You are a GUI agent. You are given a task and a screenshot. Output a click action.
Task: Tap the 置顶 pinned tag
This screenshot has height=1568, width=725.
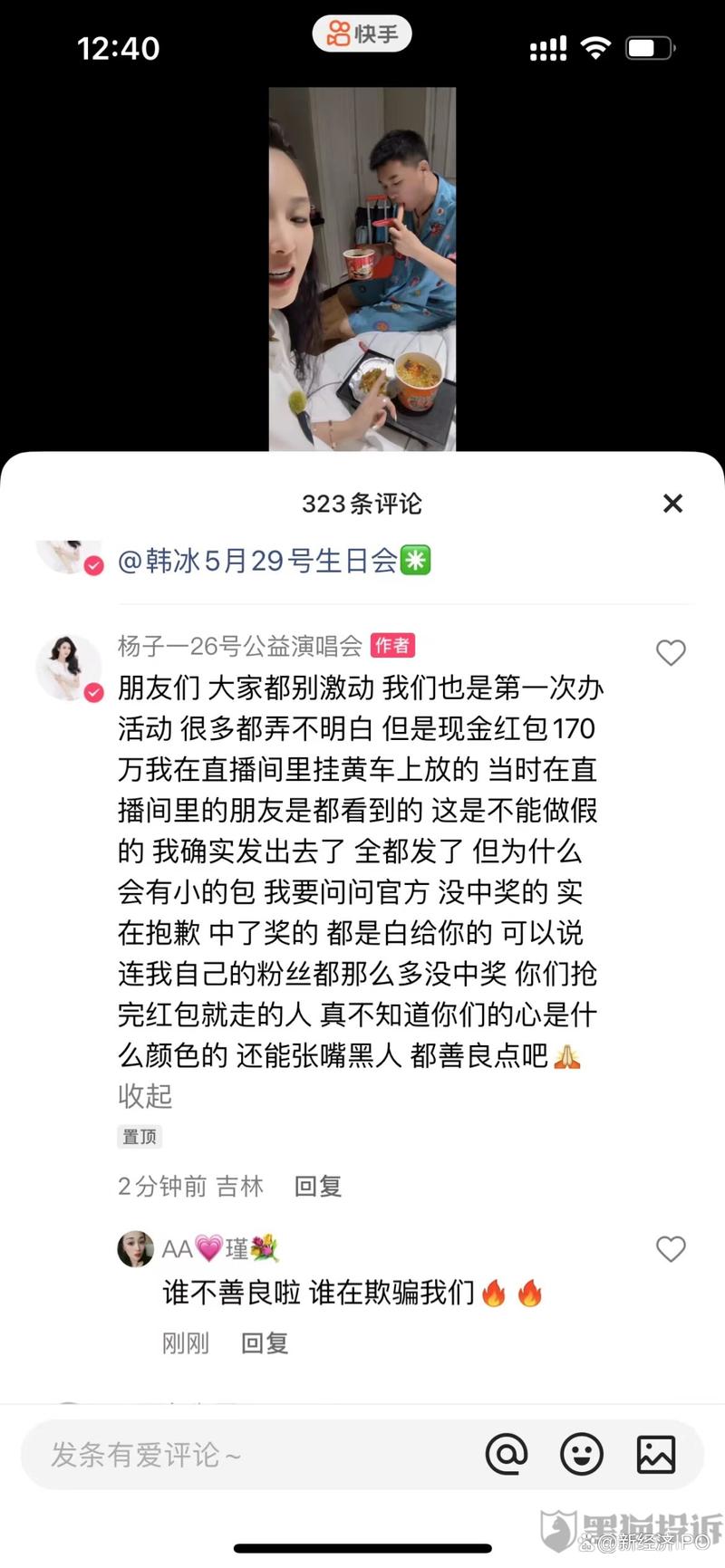(140, 1137)
